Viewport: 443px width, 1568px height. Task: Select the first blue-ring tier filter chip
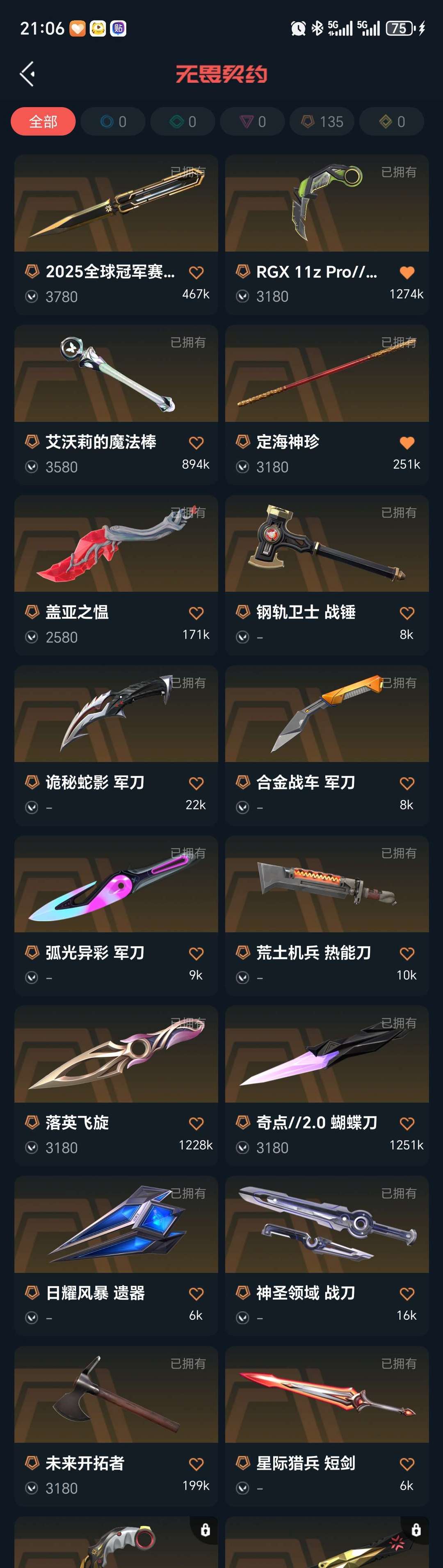click(x=113, y=122)
